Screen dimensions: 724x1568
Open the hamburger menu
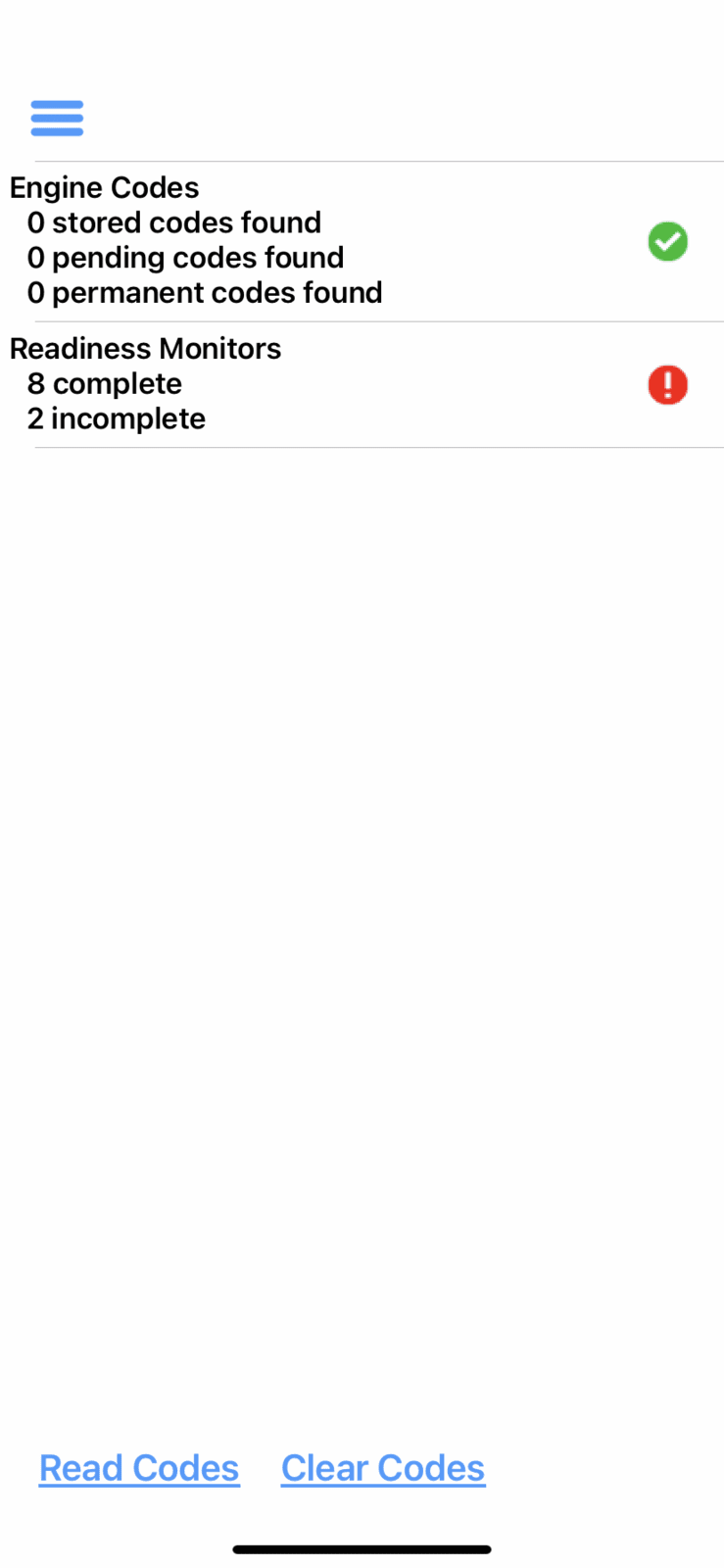pyautogui.click(x=57, y=118)
